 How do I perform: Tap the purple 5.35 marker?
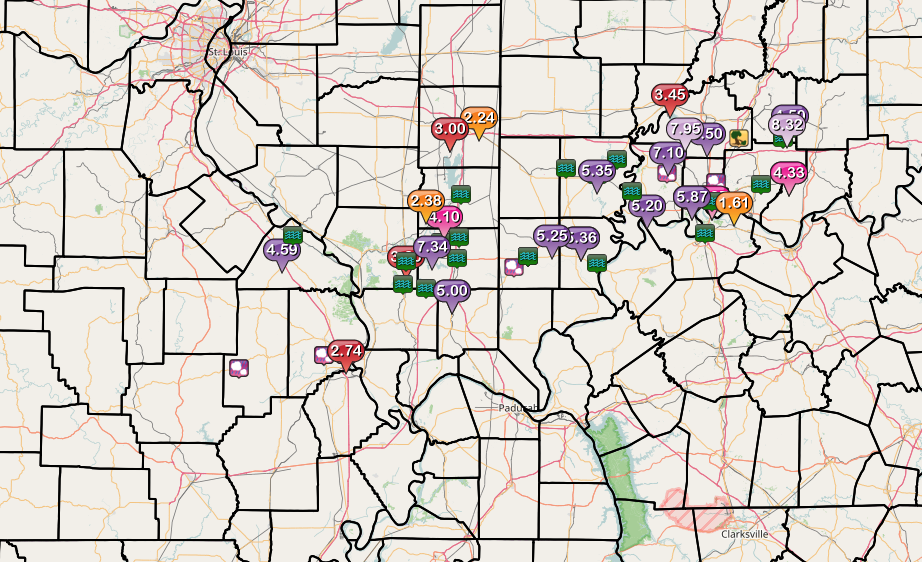(597, 171)
